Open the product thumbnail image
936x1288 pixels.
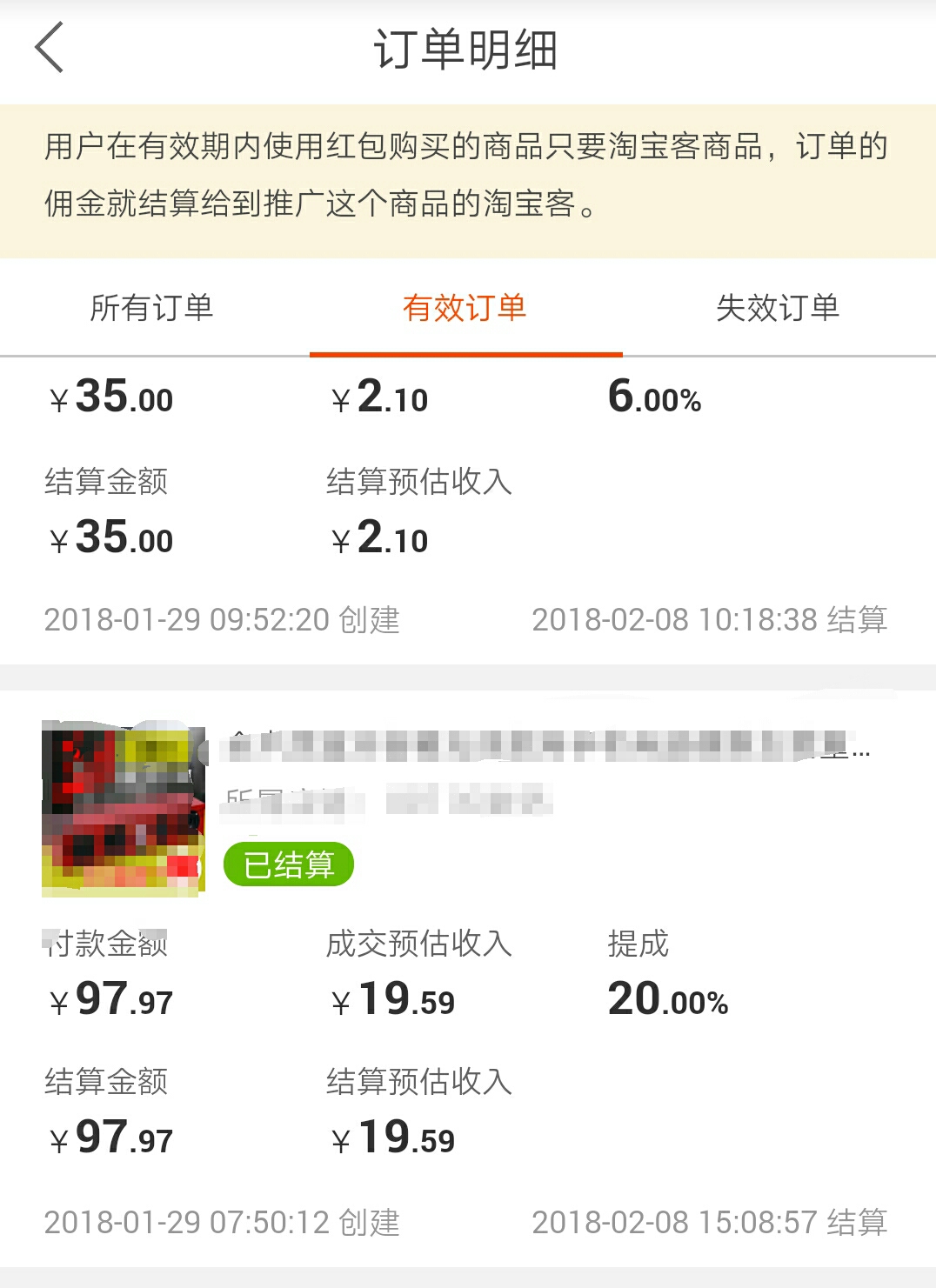(x=122, y=809)
